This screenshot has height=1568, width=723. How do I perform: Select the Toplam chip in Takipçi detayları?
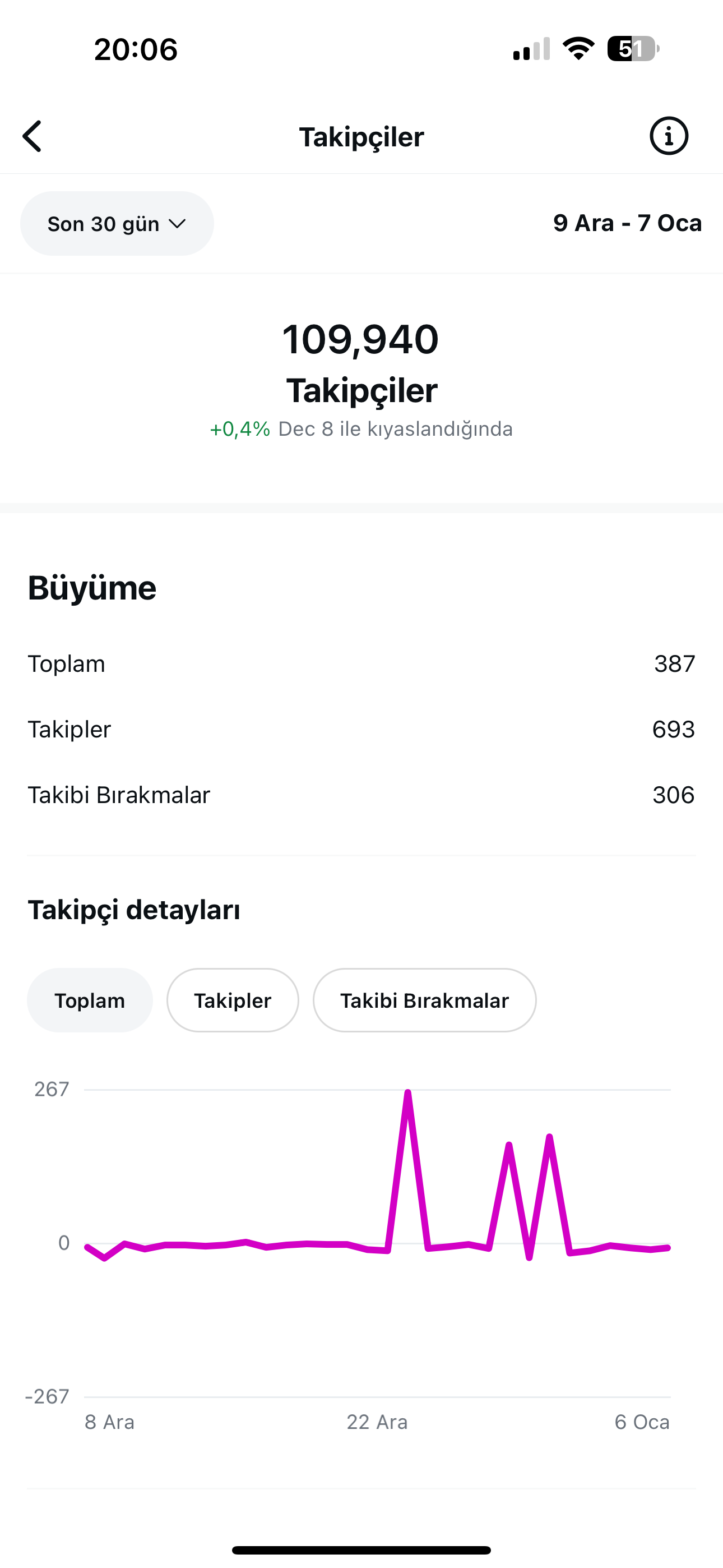point(90,1000)
